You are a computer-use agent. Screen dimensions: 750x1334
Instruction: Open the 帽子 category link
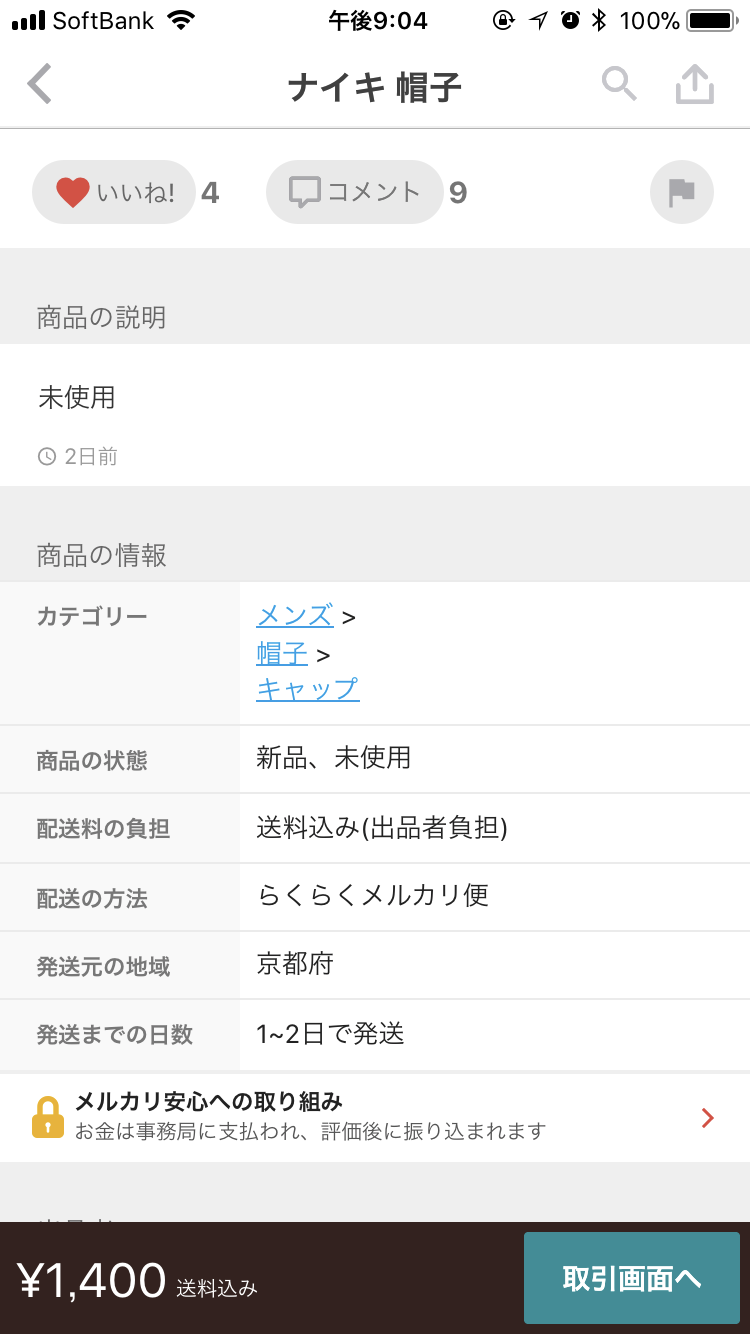281,654
